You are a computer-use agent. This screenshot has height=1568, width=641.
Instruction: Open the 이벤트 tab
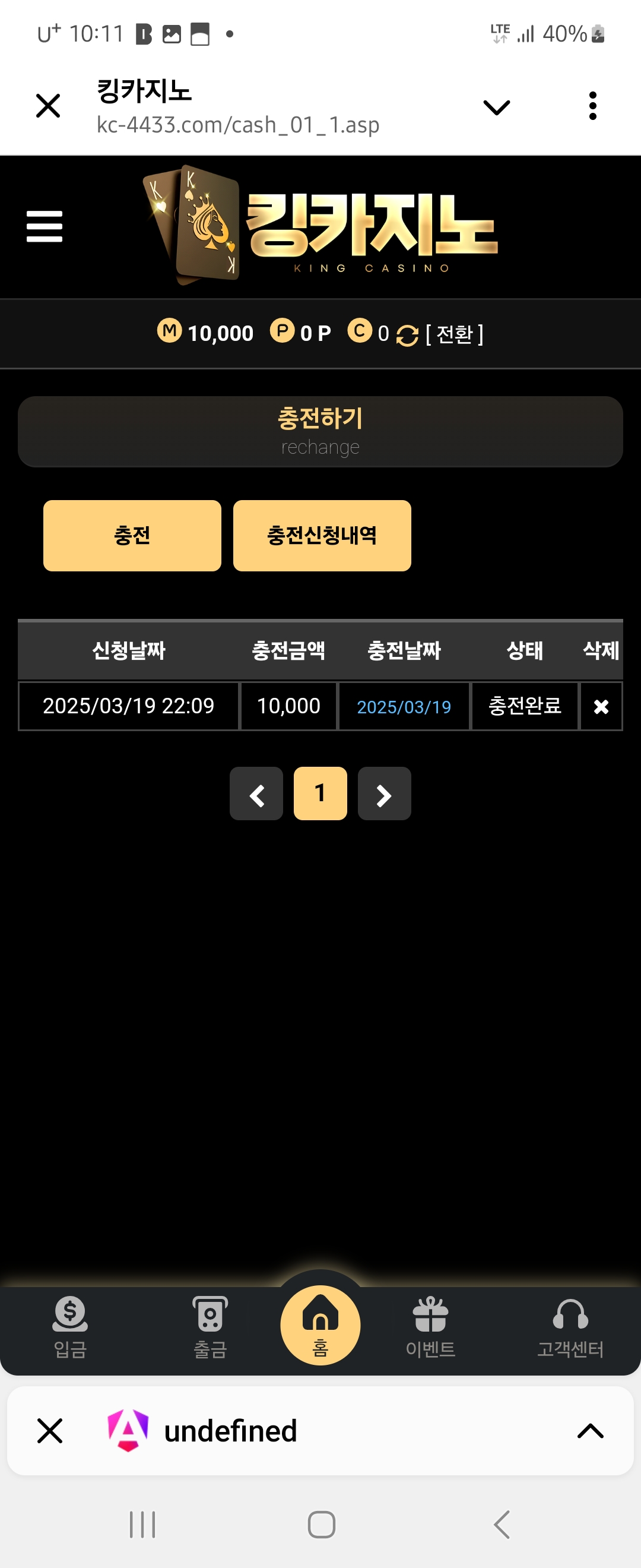coord(430,1327)
